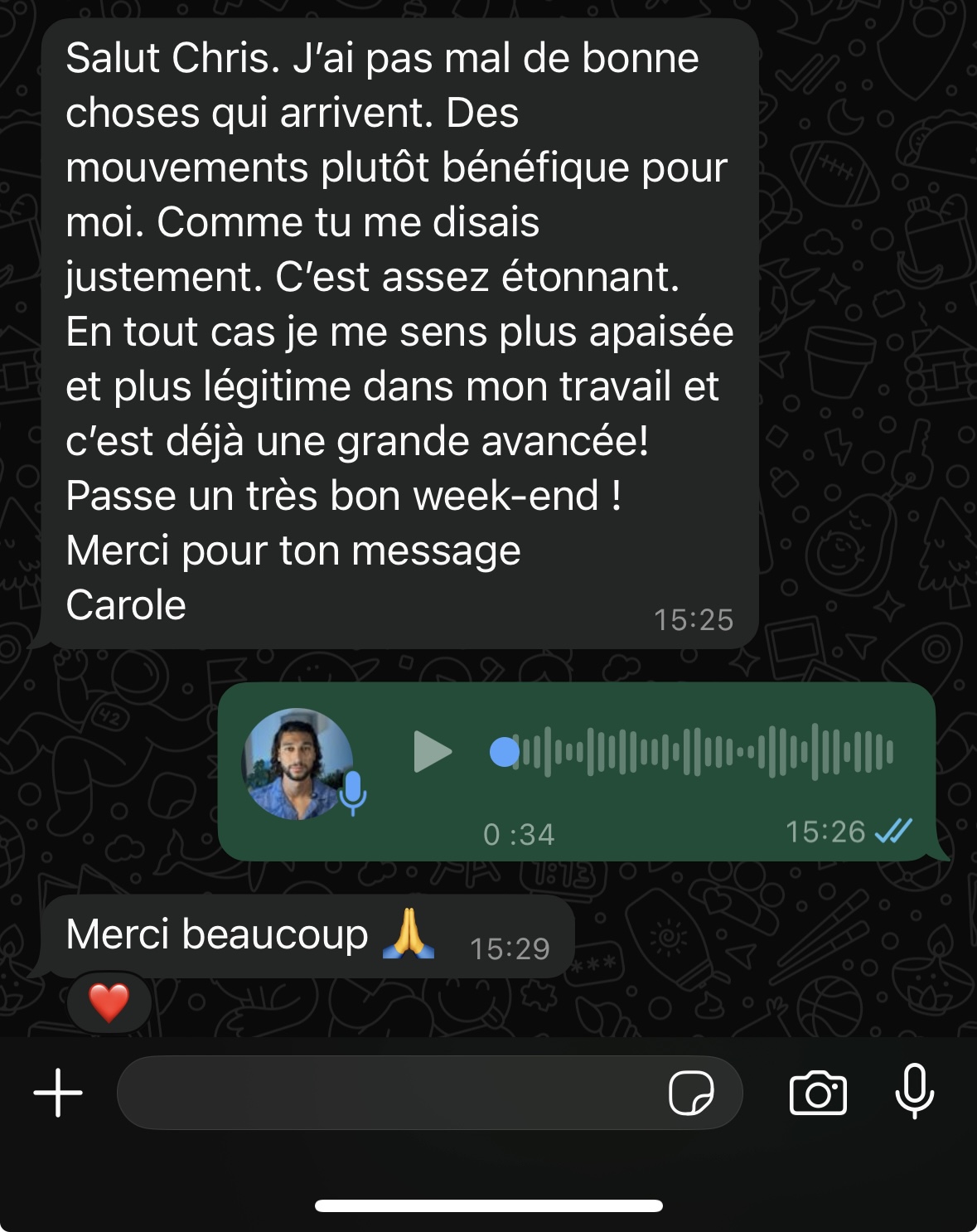
Task: Open the camera to take a photo
Action: (x=818, y=1093)
